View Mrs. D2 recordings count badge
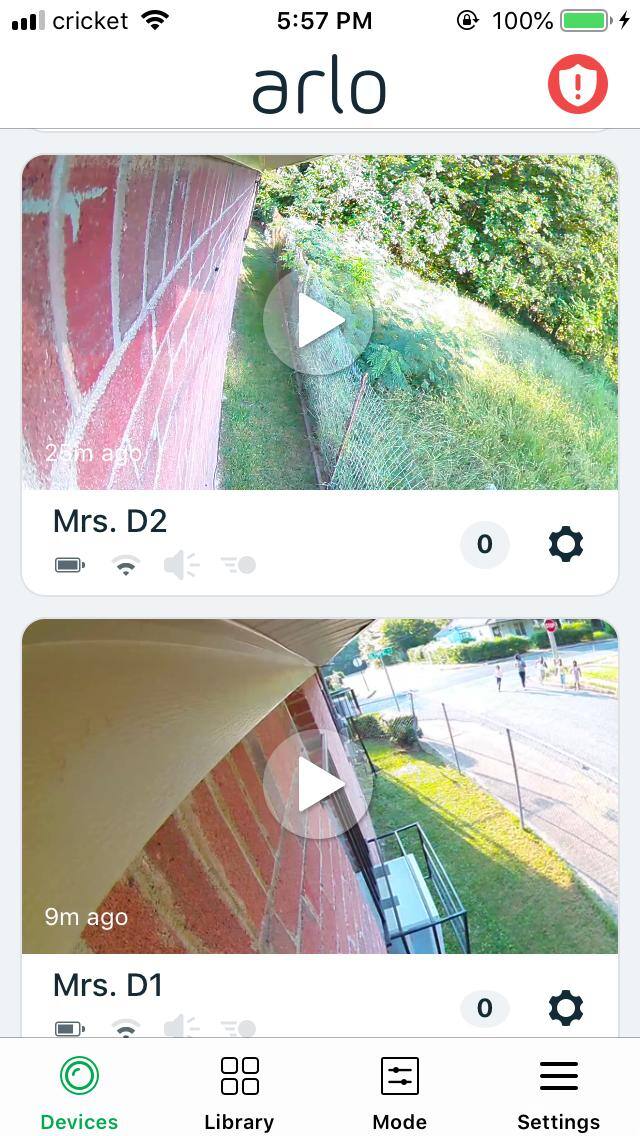 tap(485, 544)
